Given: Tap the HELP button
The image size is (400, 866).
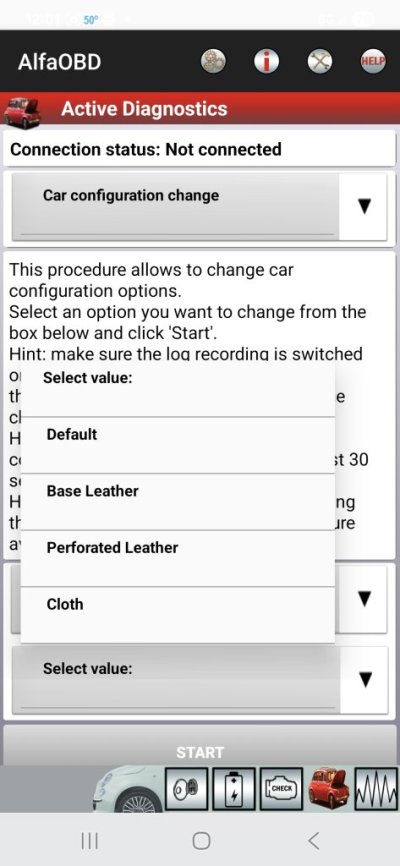Looking at the screenshot, I should click(372, 61).
